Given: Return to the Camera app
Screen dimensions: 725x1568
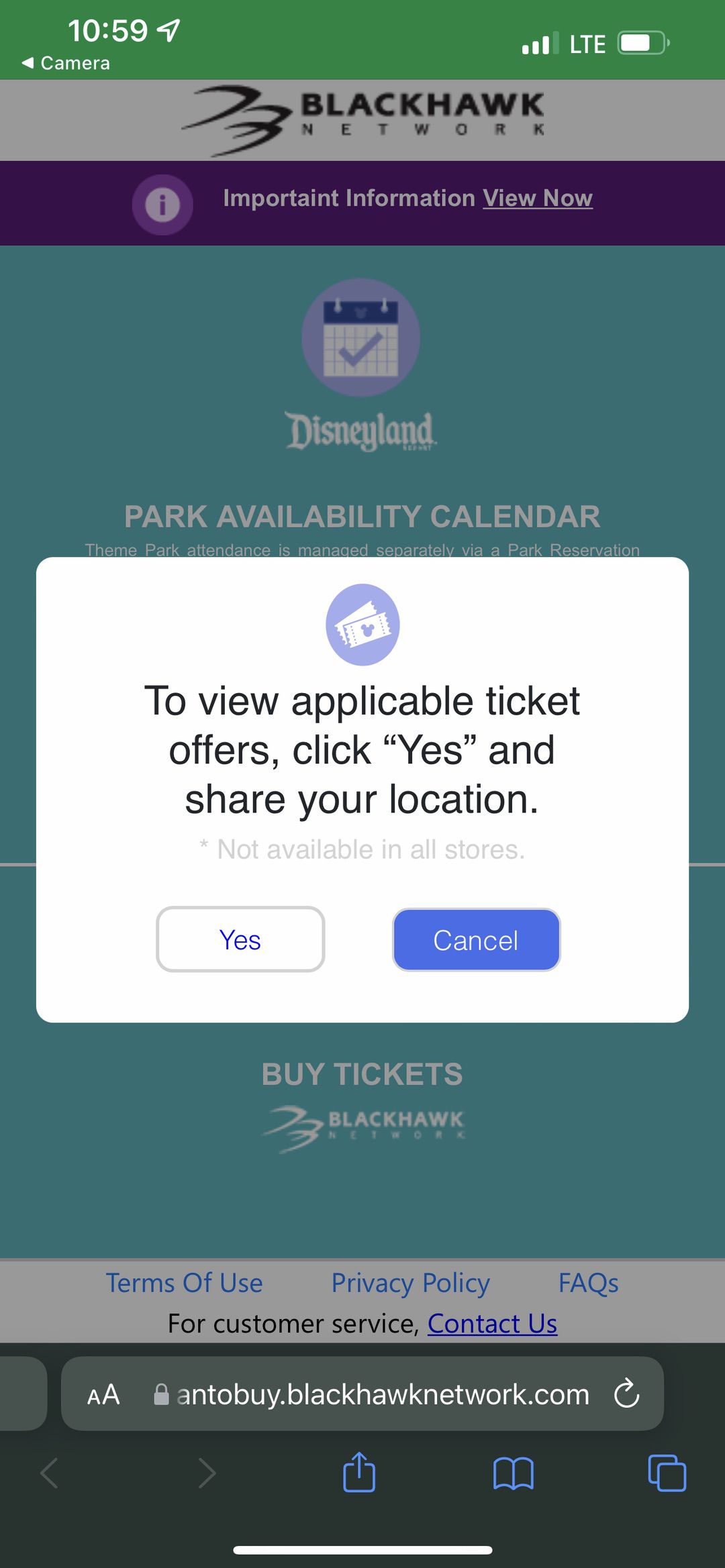Looking at the screenshot, I should point(66,63).
